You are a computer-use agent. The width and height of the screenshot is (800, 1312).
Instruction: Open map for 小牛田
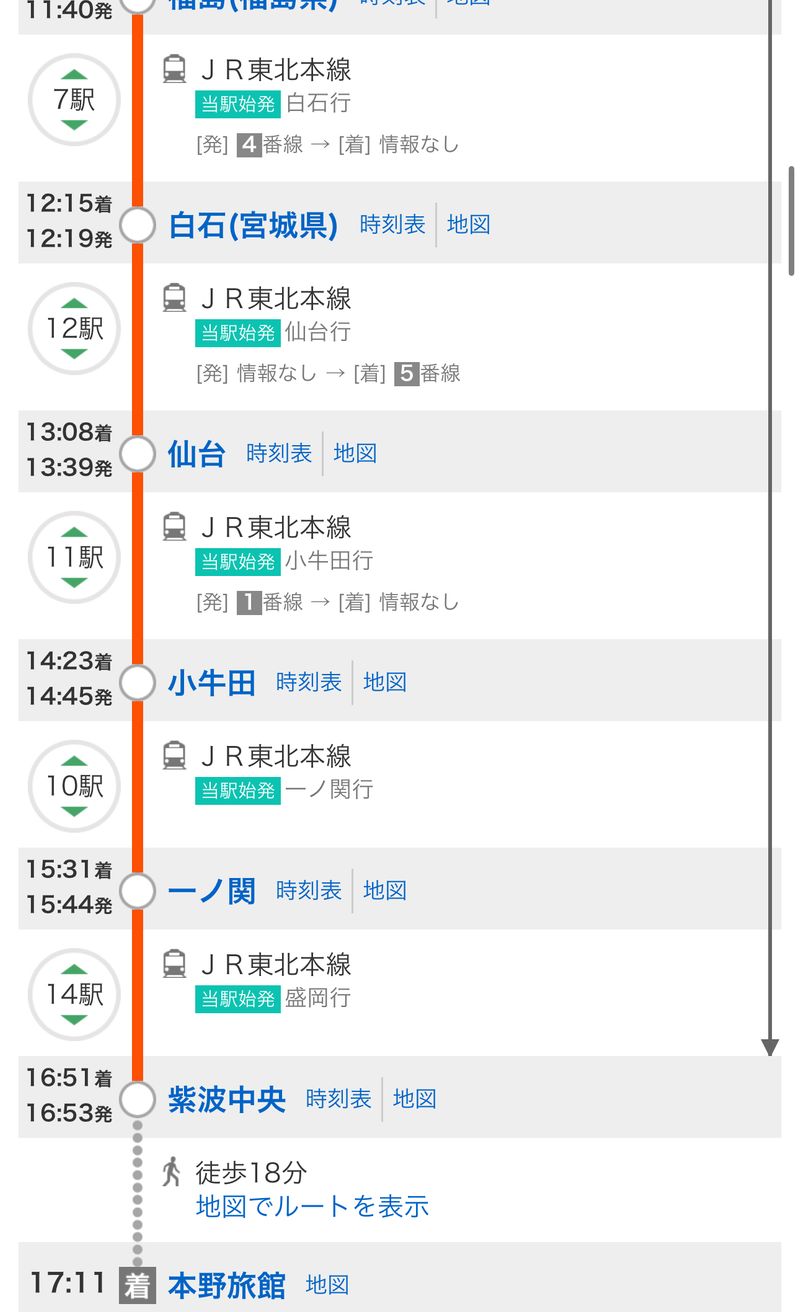tap(385, 683)
